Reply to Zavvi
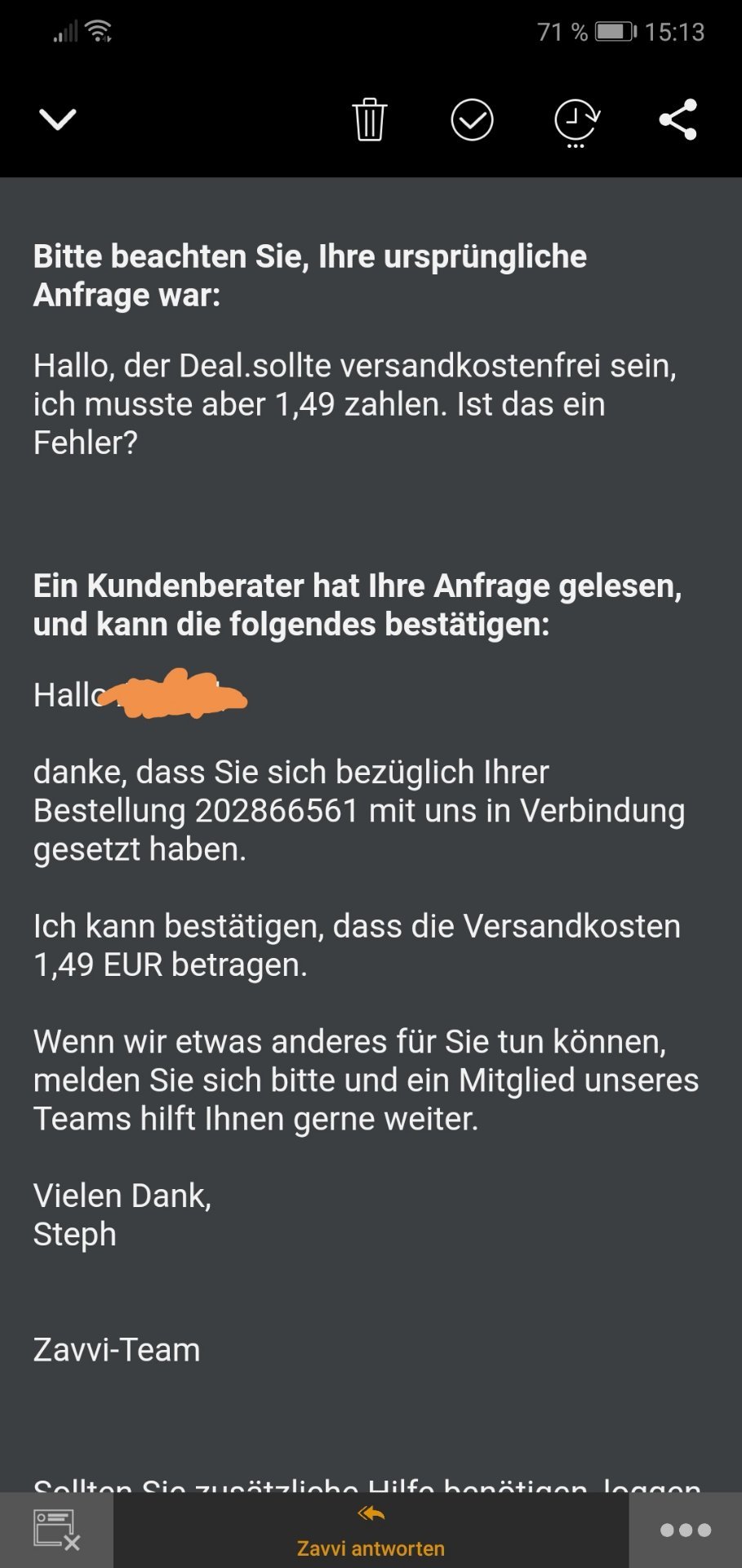Screen dimensions: 742x1568 click(371, 1531)
